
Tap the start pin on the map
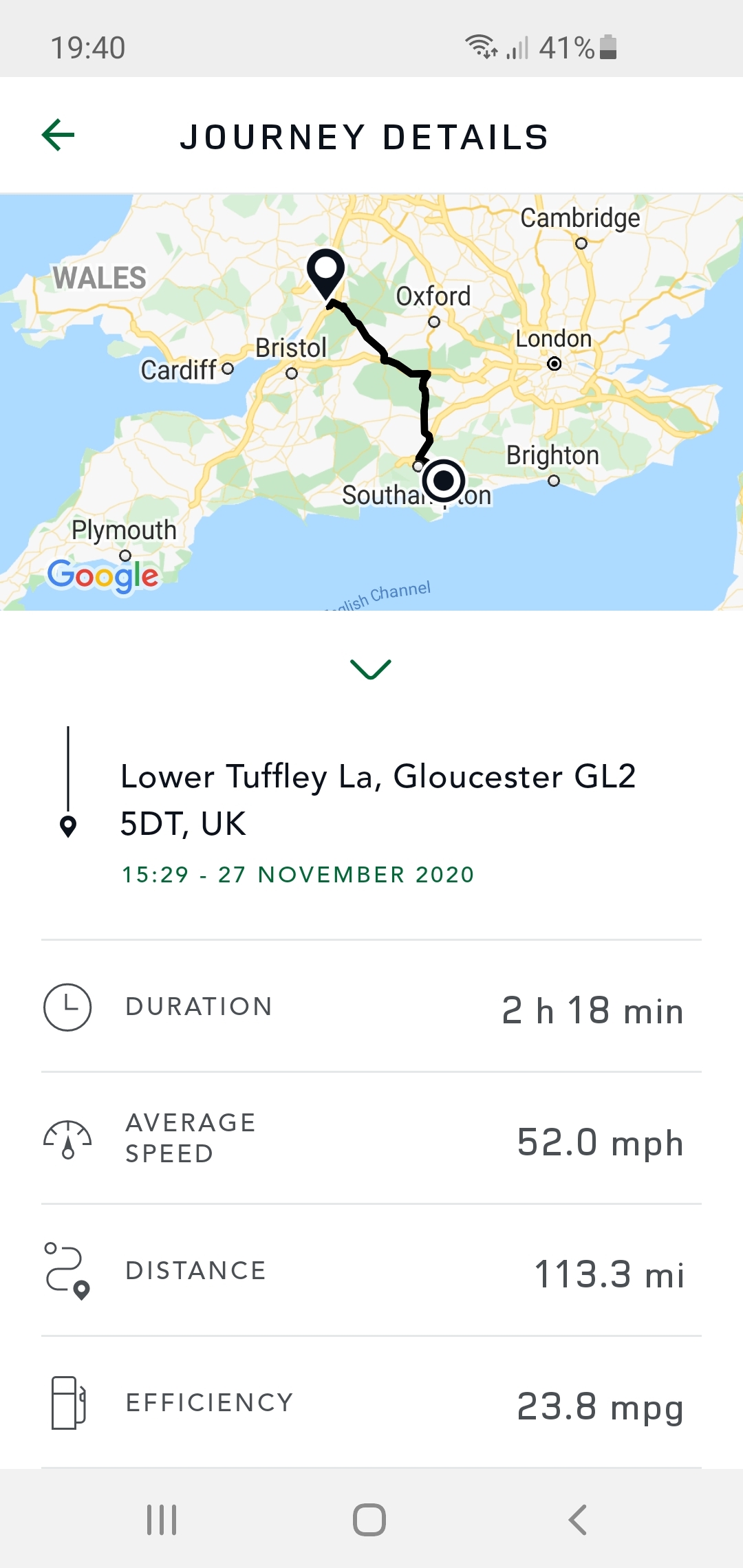coord(325,274)
